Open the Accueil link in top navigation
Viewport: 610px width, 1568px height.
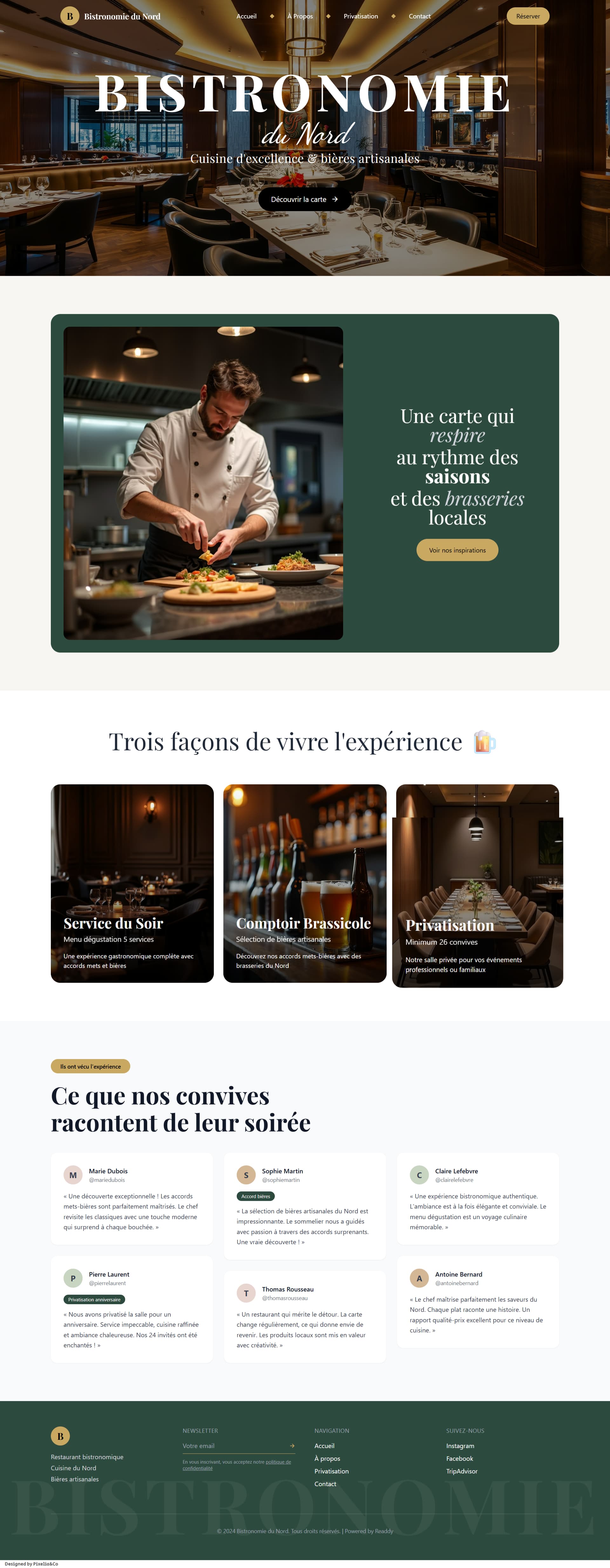point(246,17)
